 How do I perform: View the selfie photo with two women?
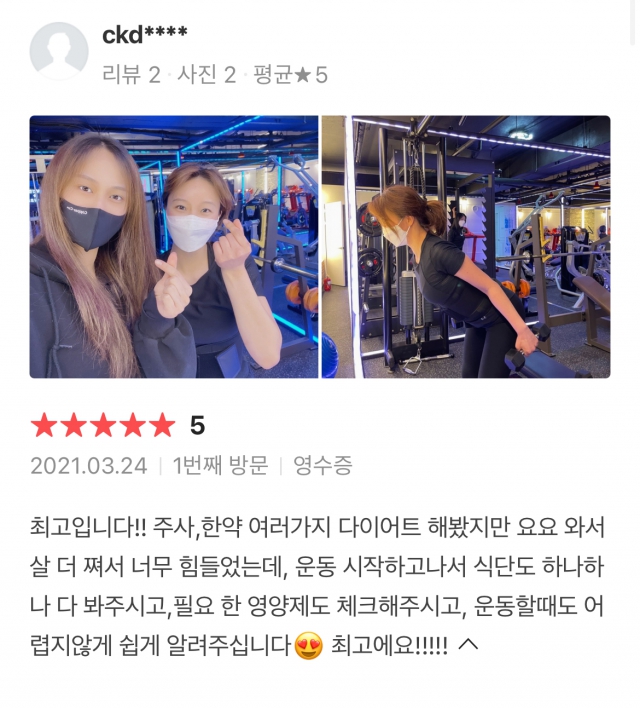[x=174, y=246]
